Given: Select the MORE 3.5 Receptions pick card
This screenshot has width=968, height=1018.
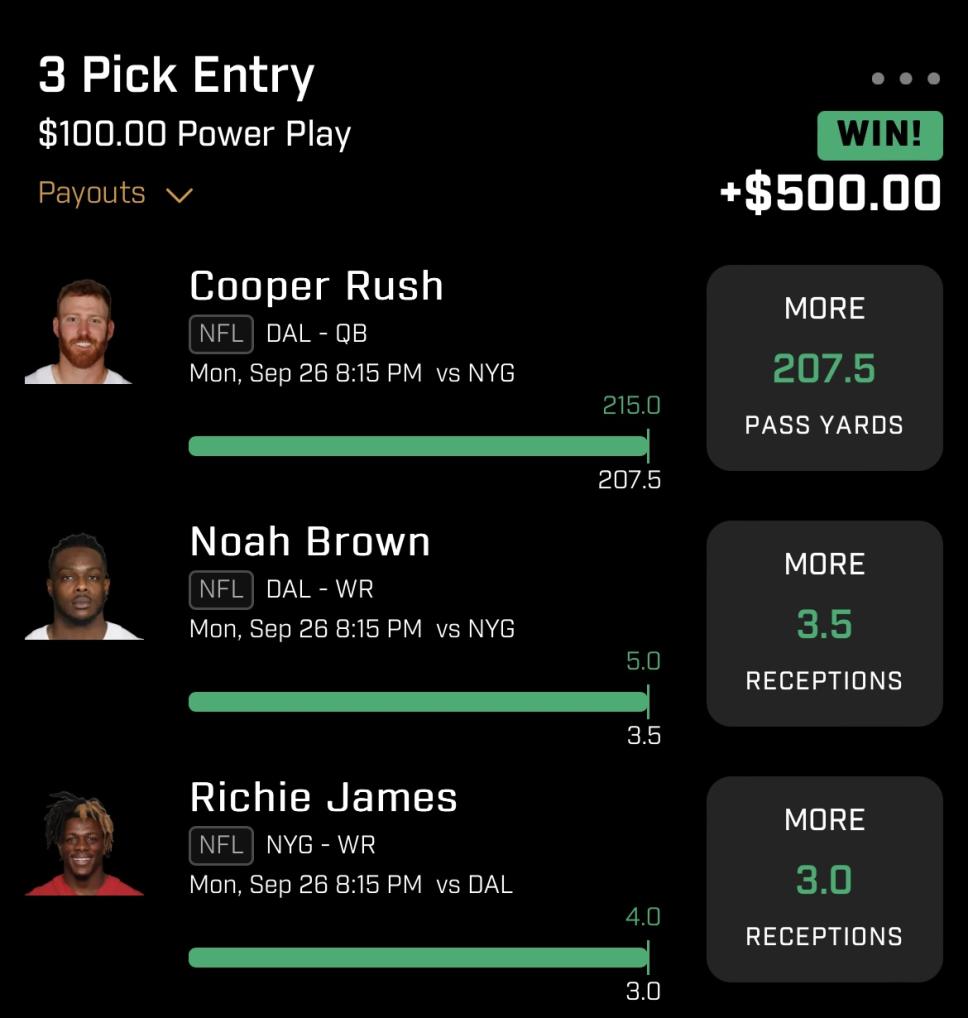Looking at the screenshot, I should tap(823, 623).
